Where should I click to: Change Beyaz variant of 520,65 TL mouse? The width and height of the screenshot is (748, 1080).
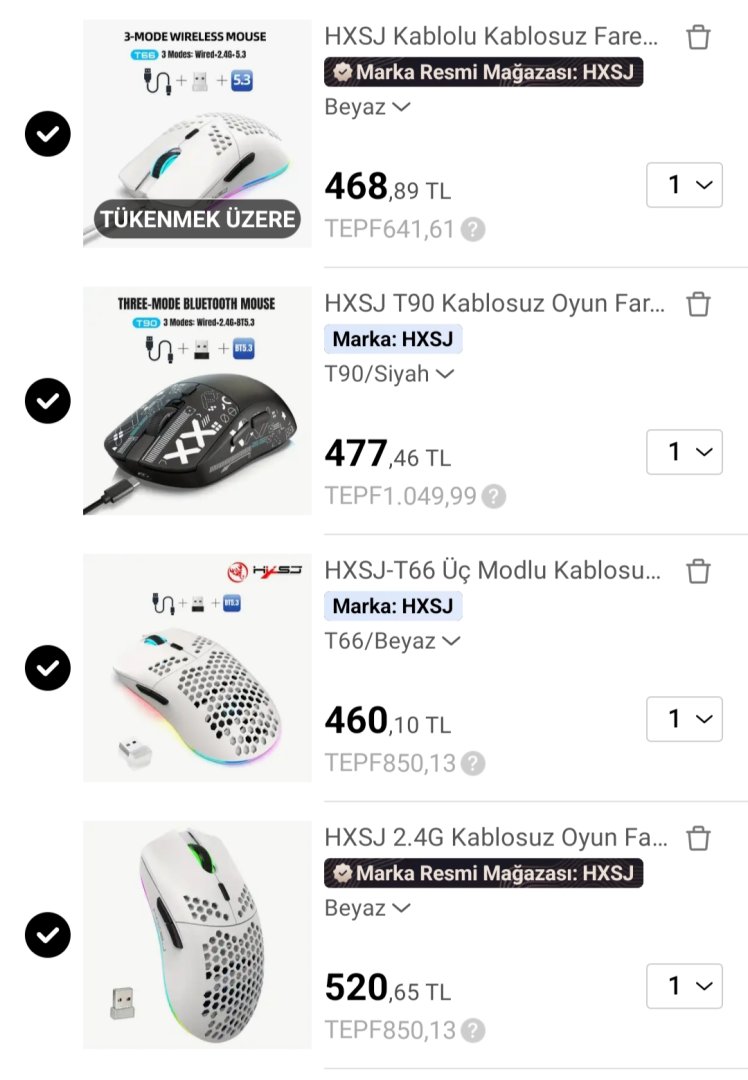point(367,908)
